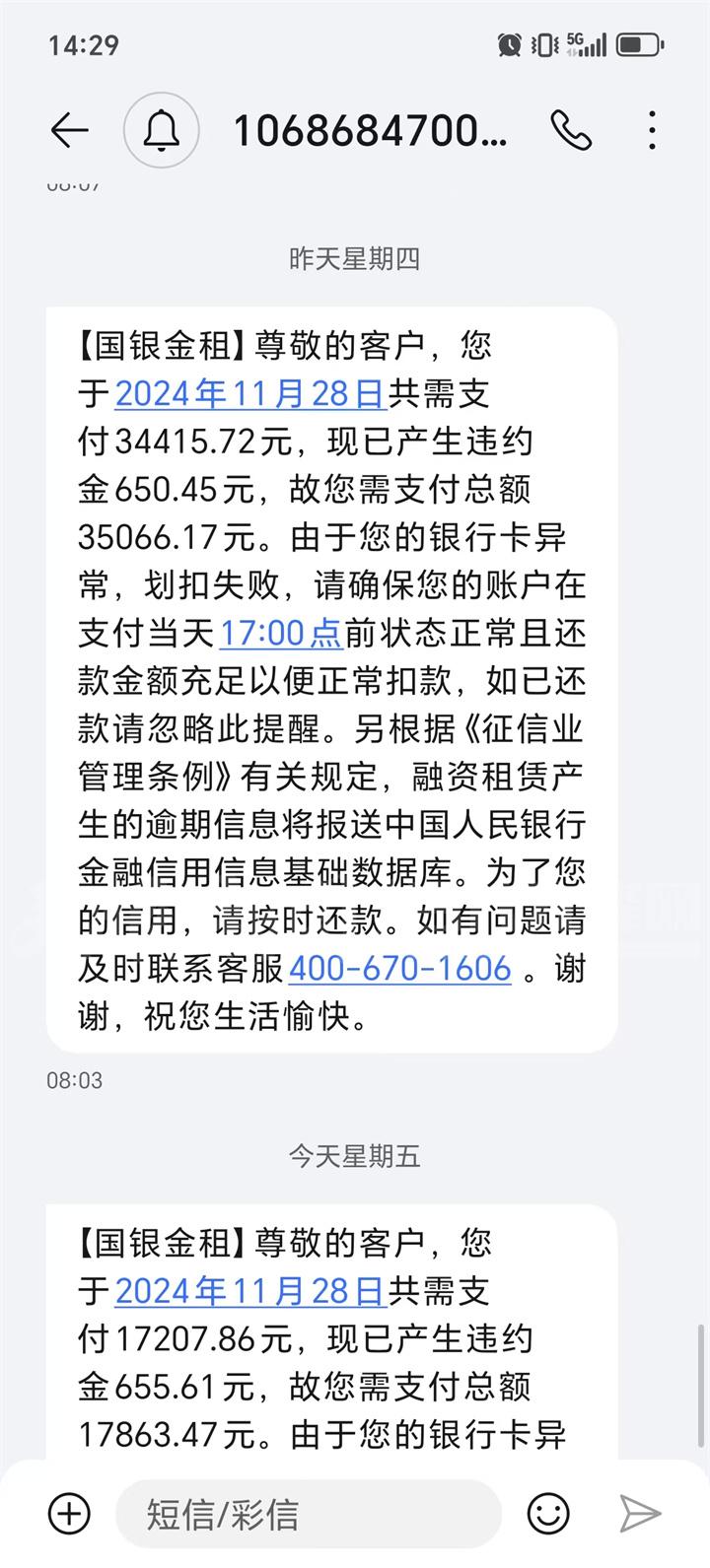The width and height of the screenshot is (710, 1568).
Task: Send the message with the arrow icon
Action: point(639,1513)
